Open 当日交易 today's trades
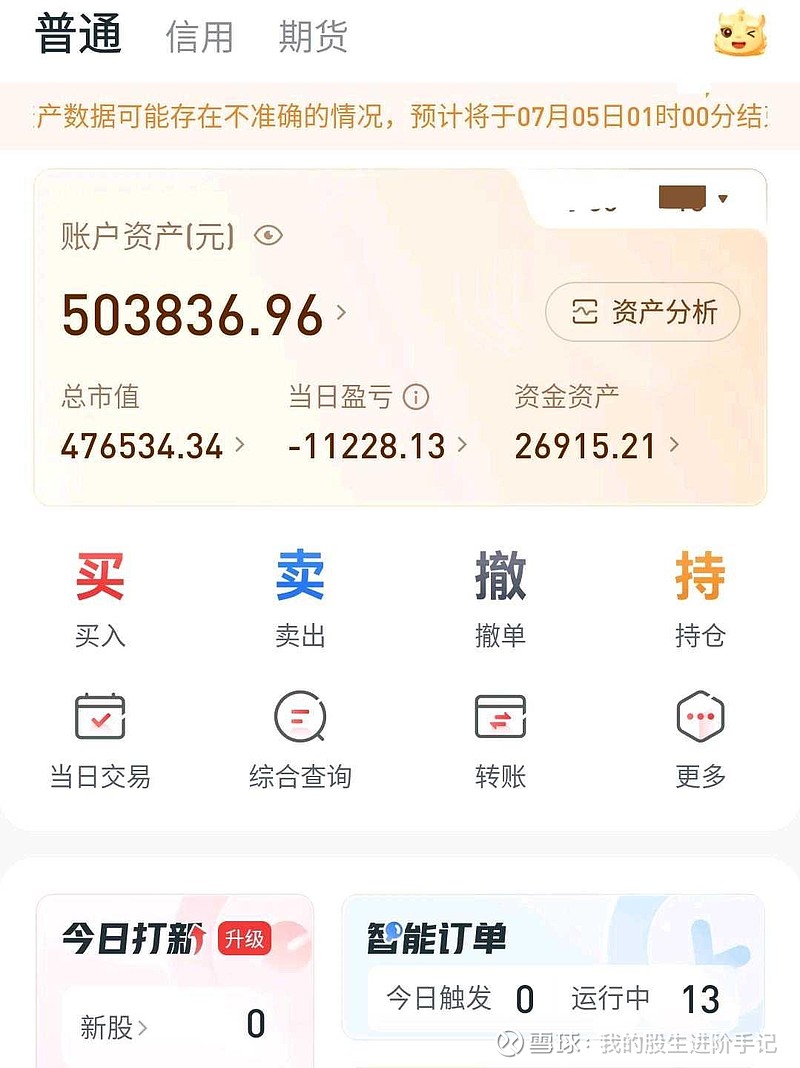 (100, 740)
